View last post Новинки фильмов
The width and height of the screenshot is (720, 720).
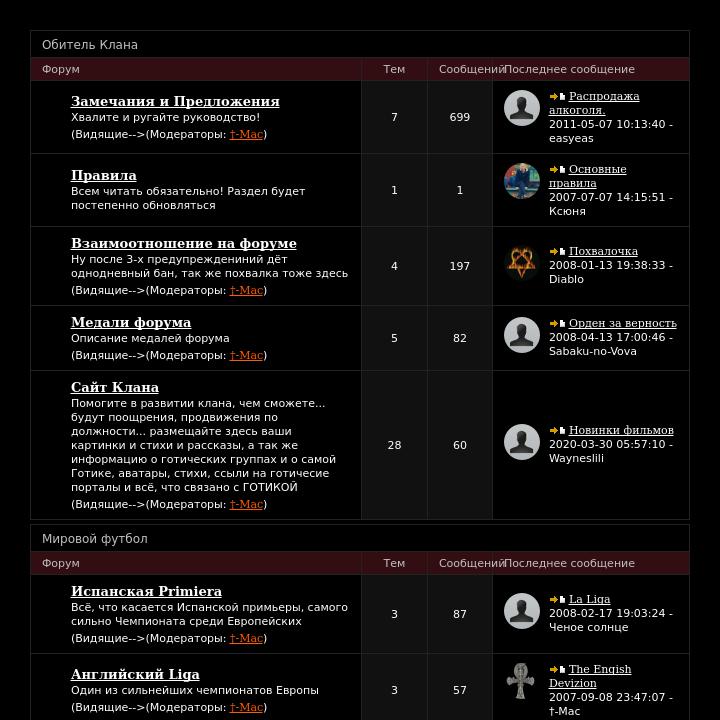coord(621,430)
